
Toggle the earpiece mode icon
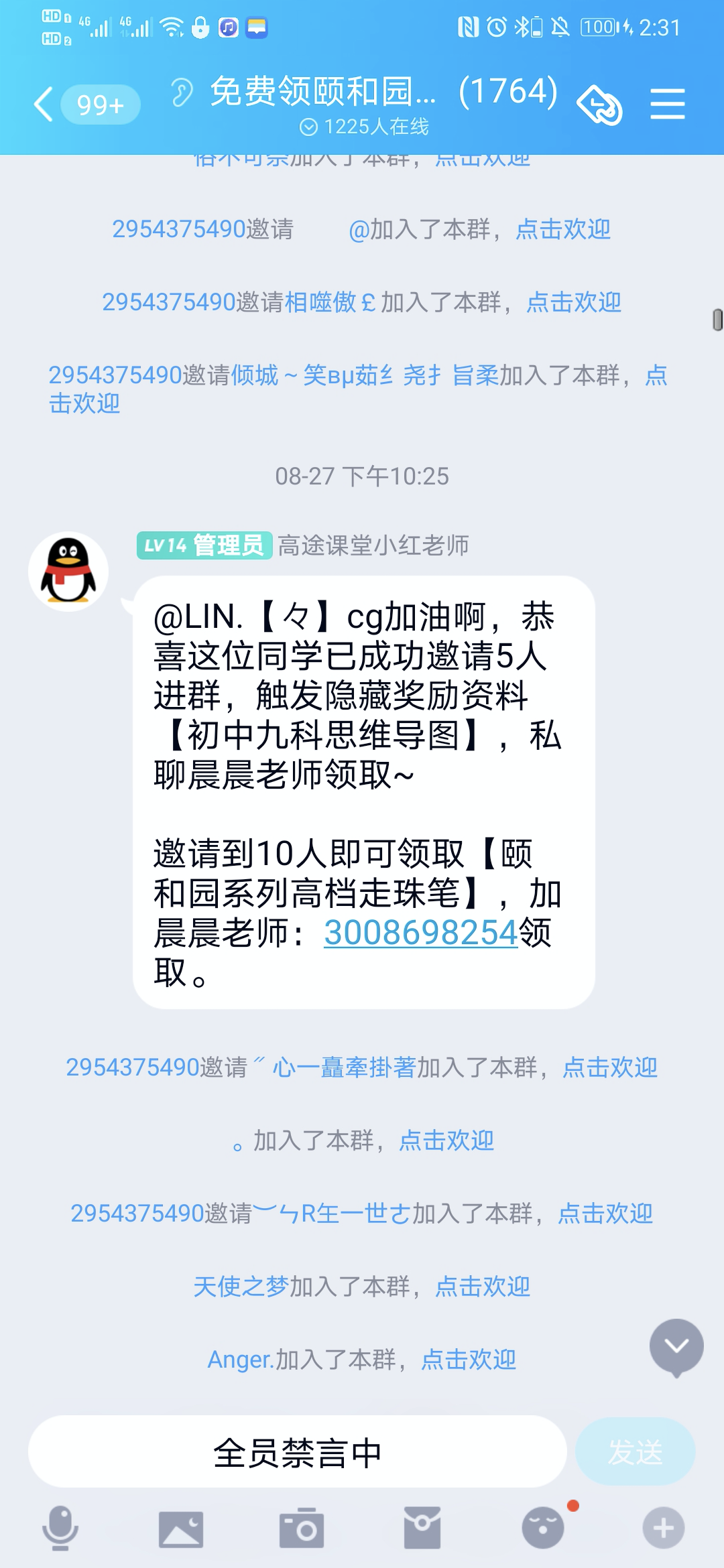181,92
